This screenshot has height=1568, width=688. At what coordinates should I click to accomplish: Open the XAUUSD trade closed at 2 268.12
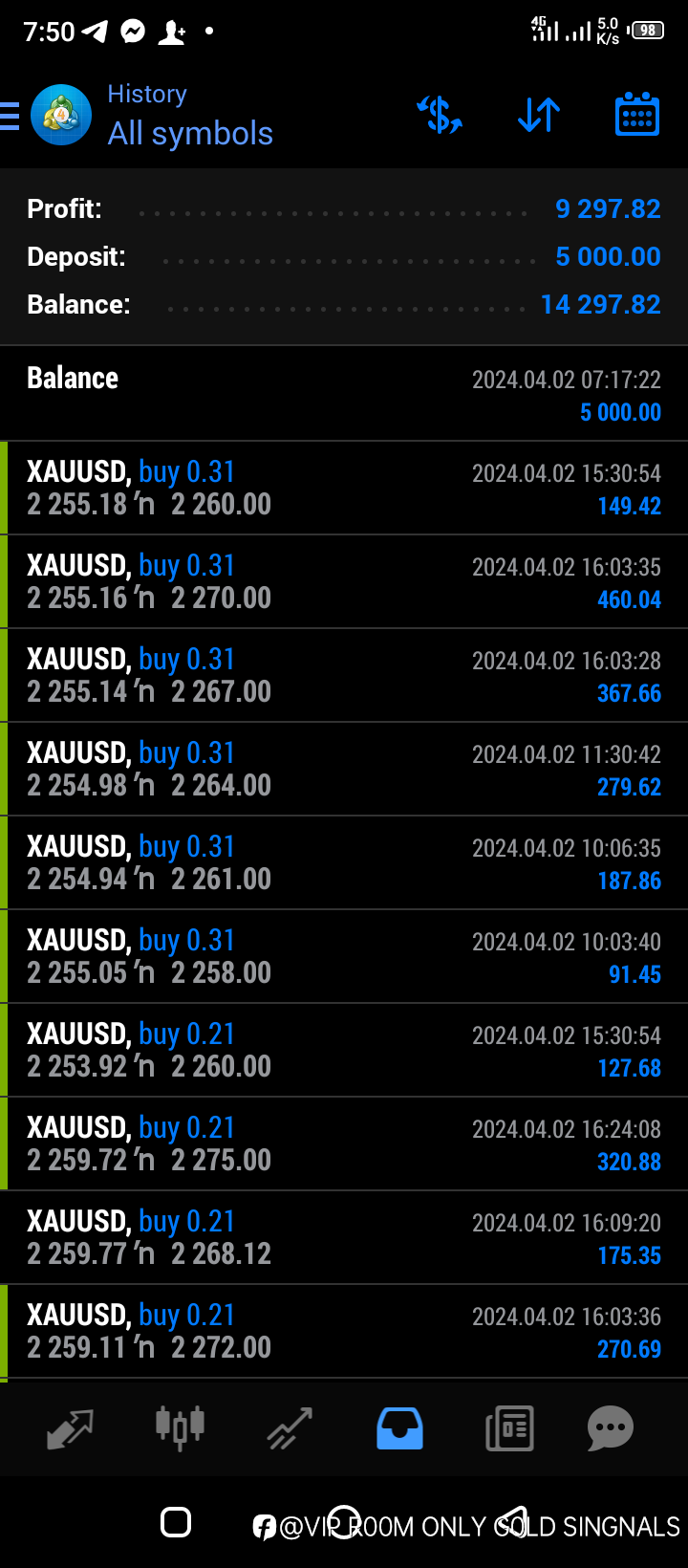(x=344, y=1237)
